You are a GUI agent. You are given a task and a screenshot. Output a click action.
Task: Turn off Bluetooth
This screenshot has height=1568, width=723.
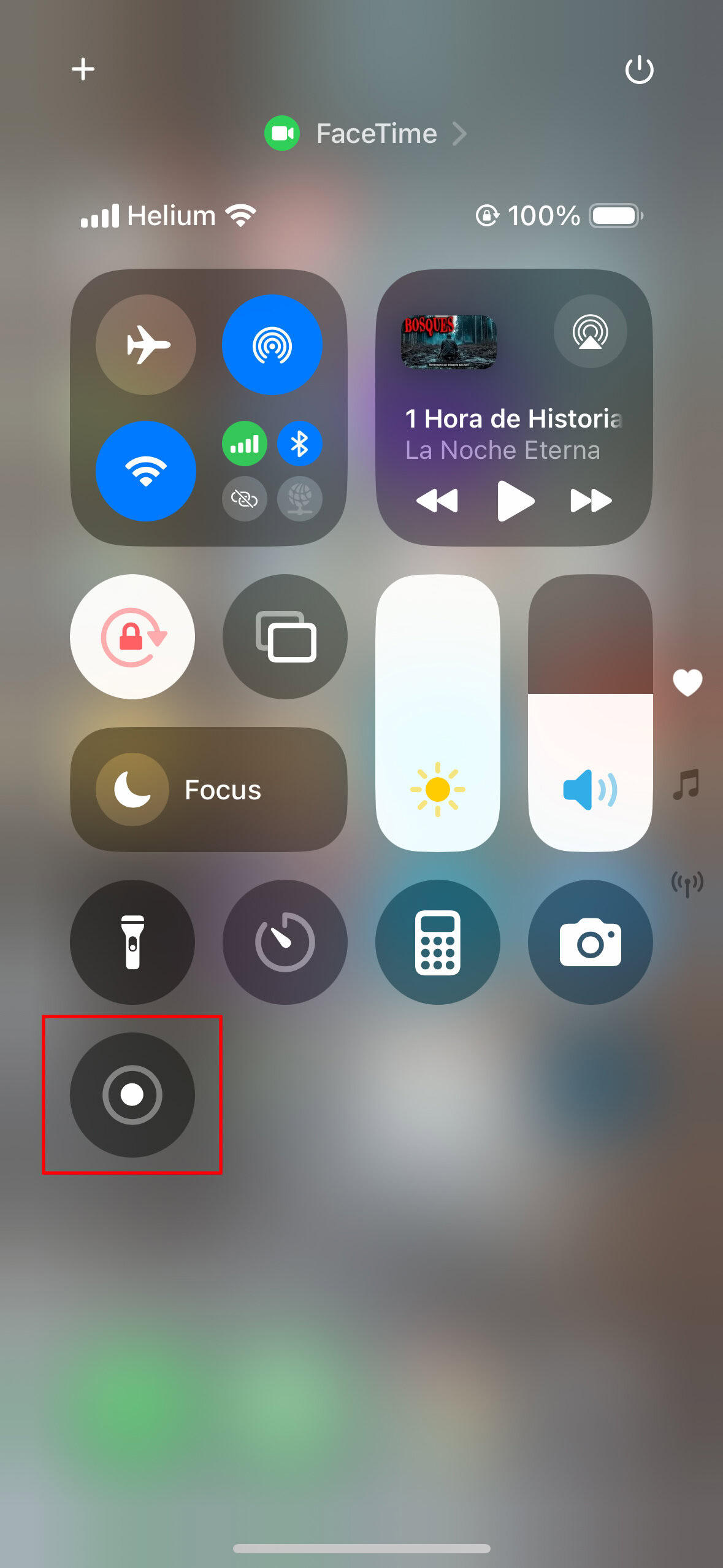tap(299, 444)
